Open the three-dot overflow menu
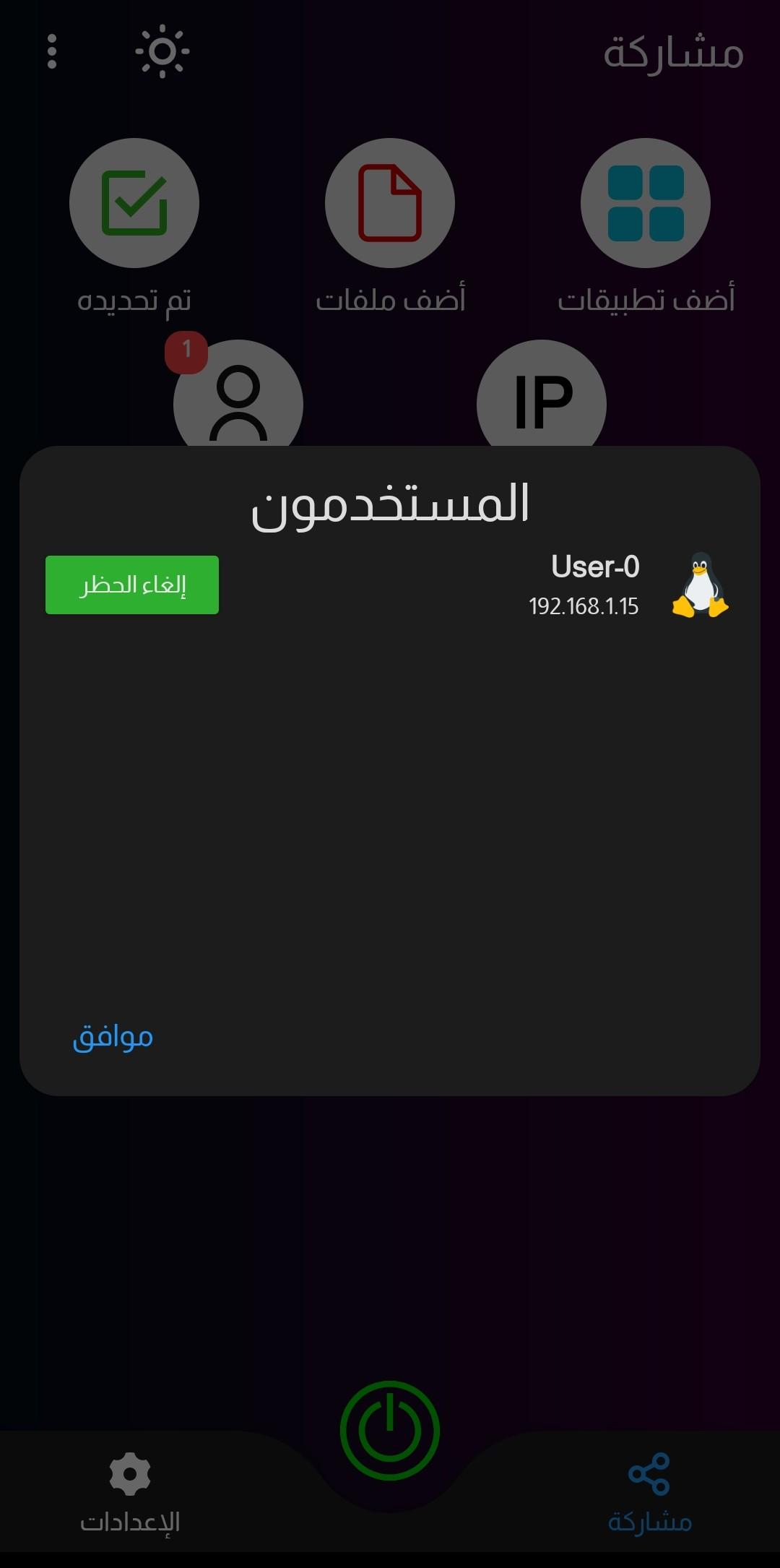 point(52,51)
